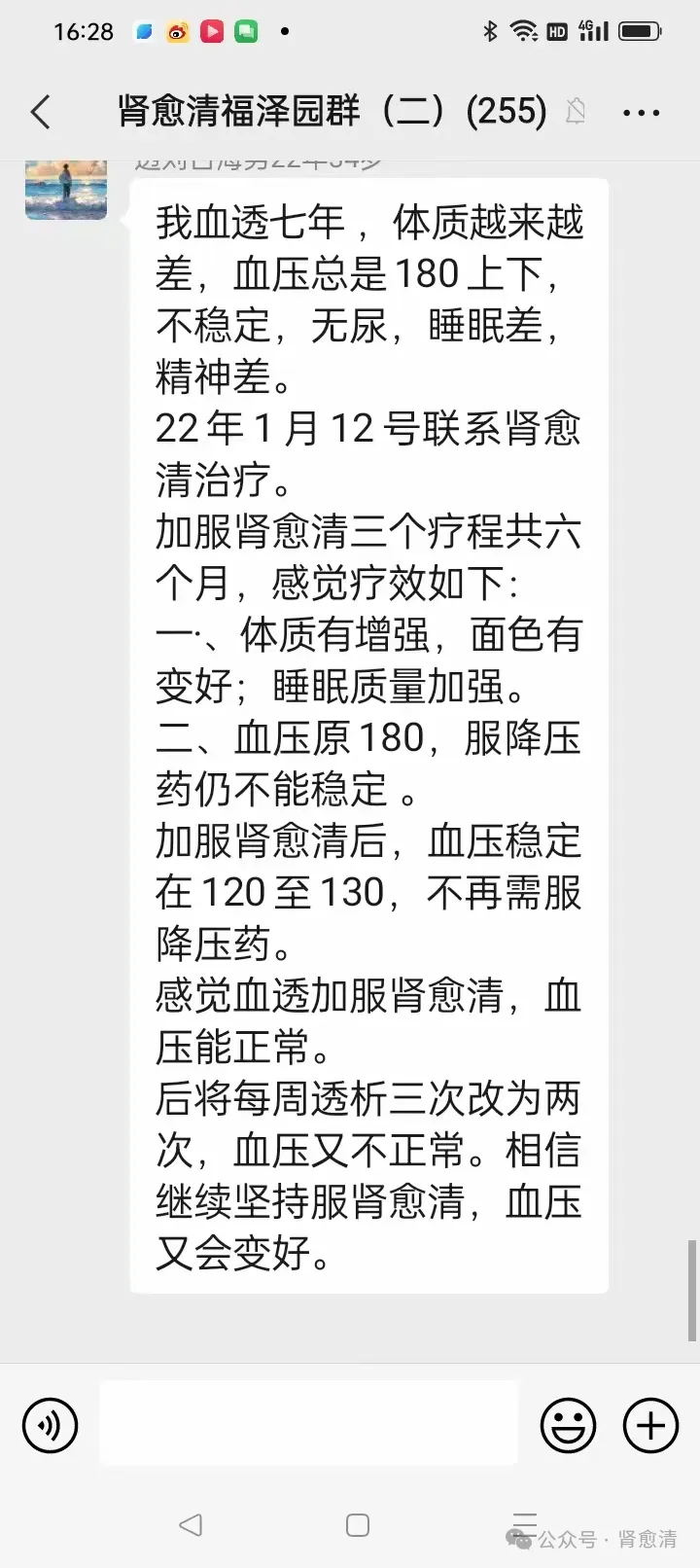Focus the message text field
The width and height of the screenshot is (700, 1568).
(x=308, y=1423)
